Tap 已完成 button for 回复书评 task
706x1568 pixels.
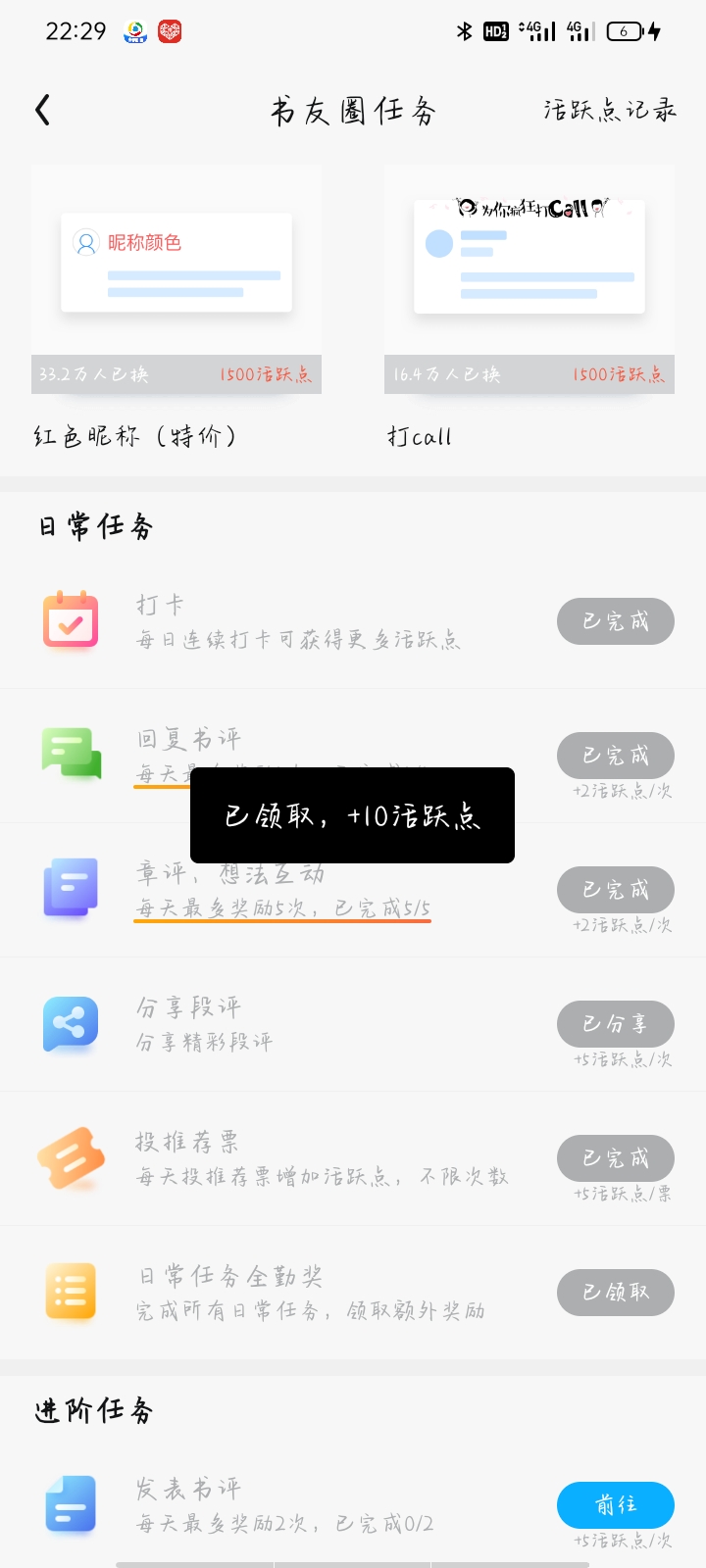616,756
